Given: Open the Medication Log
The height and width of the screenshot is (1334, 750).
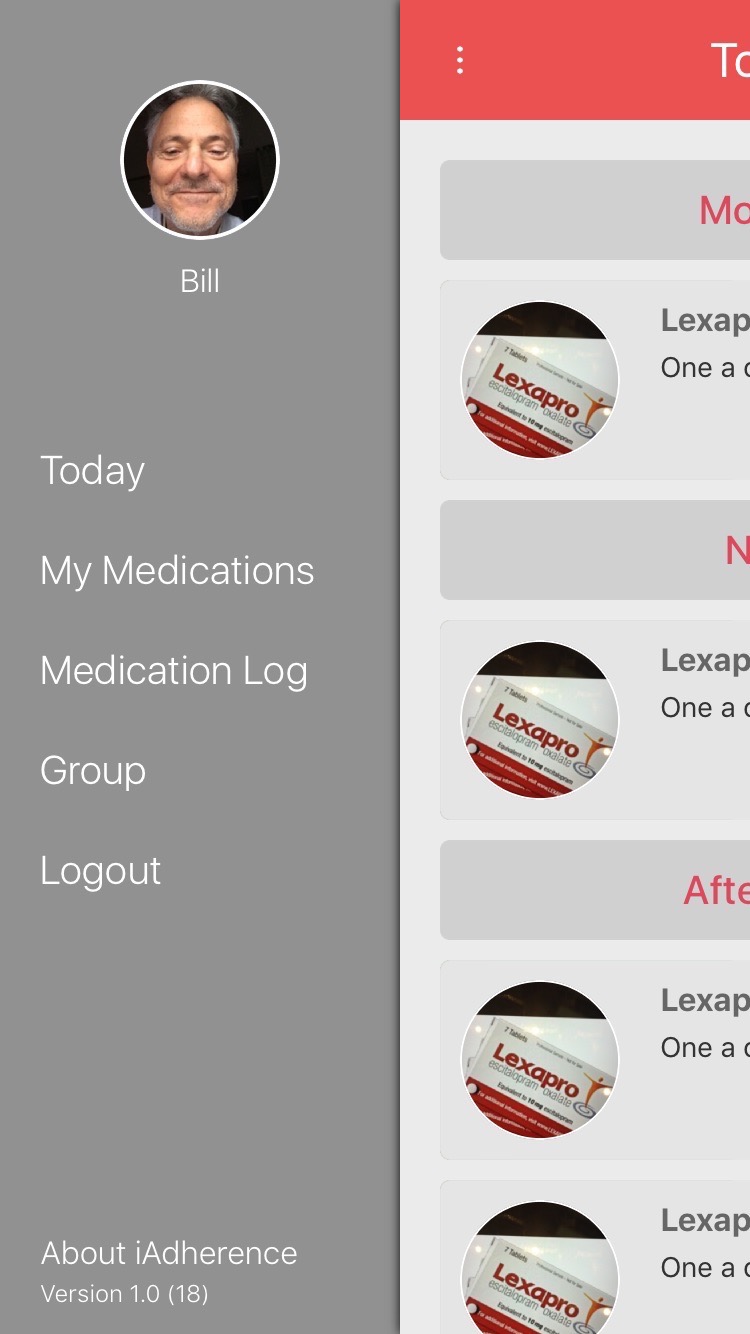Looking at the screenshot, I should [x=174, y=671].
